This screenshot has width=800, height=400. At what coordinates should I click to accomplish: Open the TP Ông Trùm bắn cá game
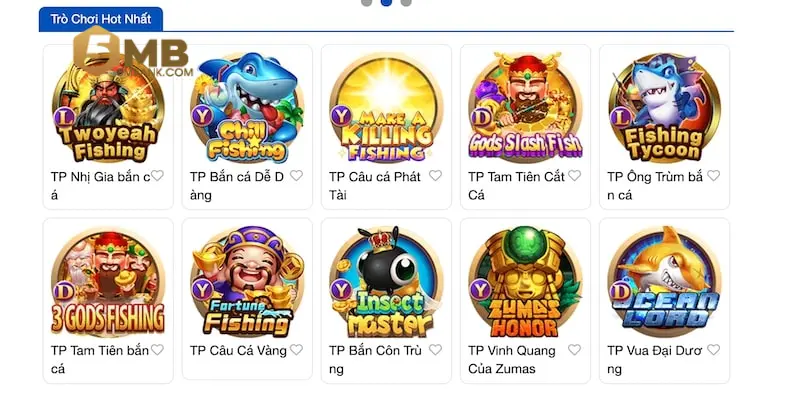[664, 110]
